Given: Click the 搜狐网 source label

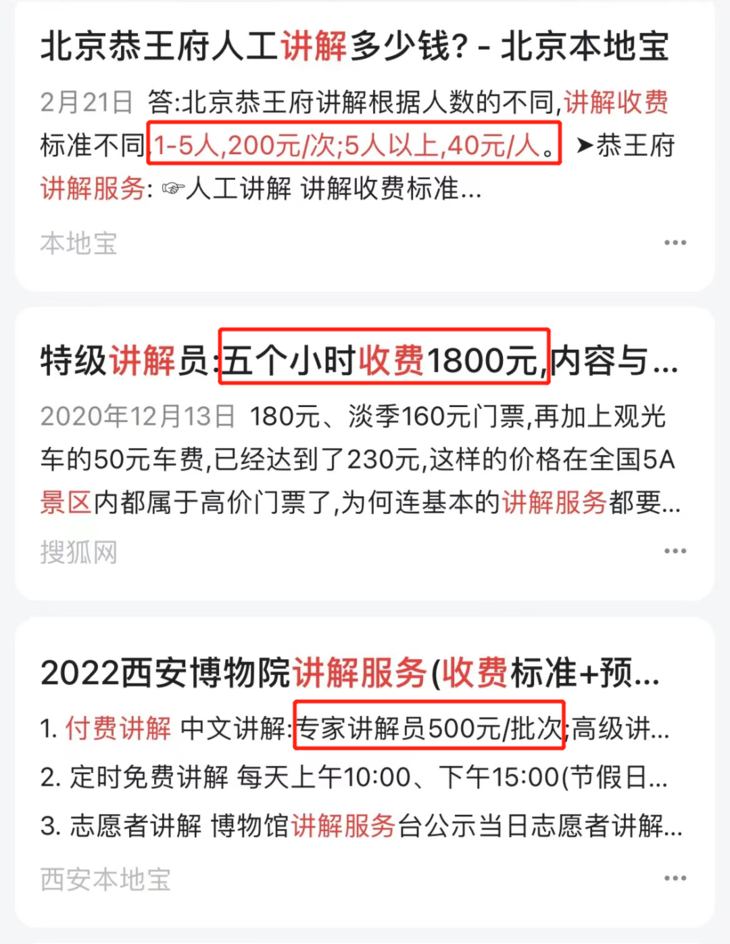Looking at the screenshot, I should point(78,550).
